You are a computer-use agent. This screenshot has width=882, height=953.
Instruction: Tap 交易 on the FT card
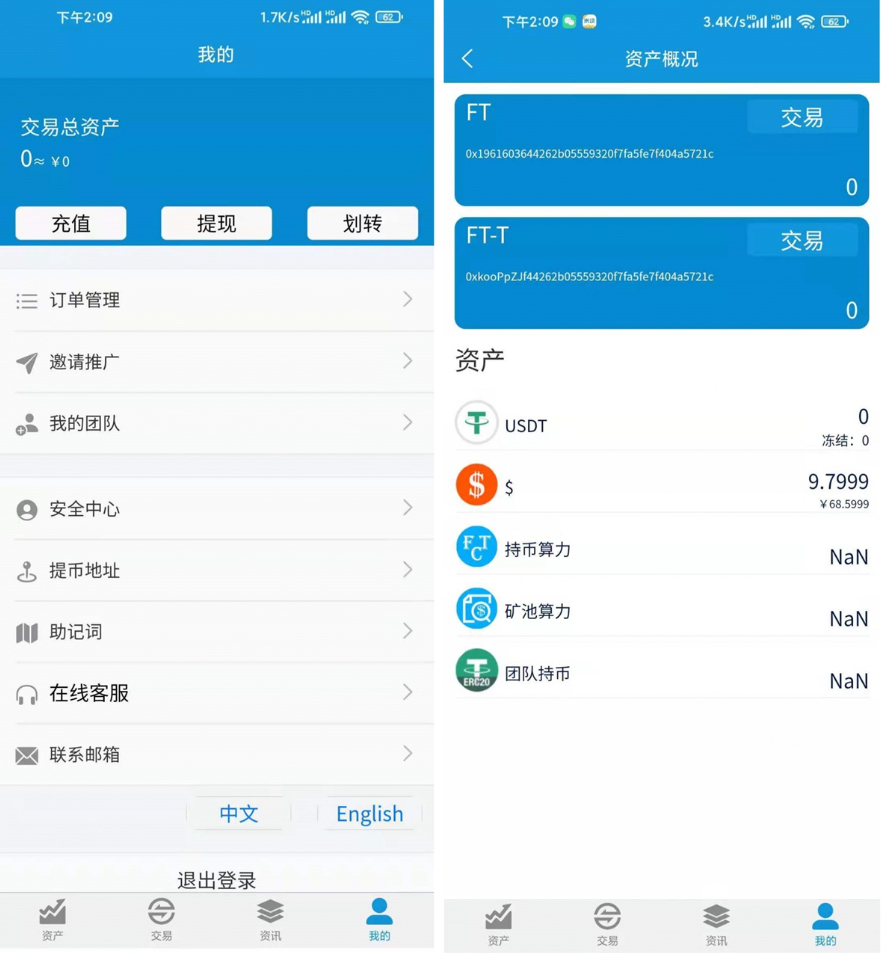802,118
